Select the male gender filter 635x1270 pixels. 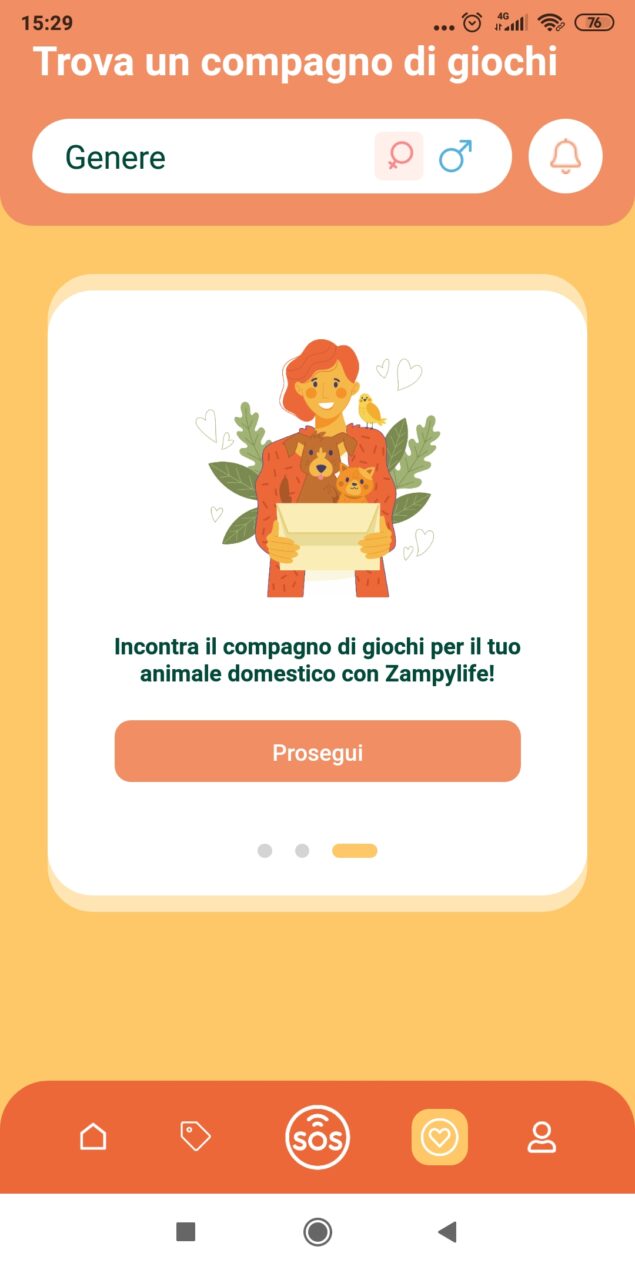click(x=455, y=156)
